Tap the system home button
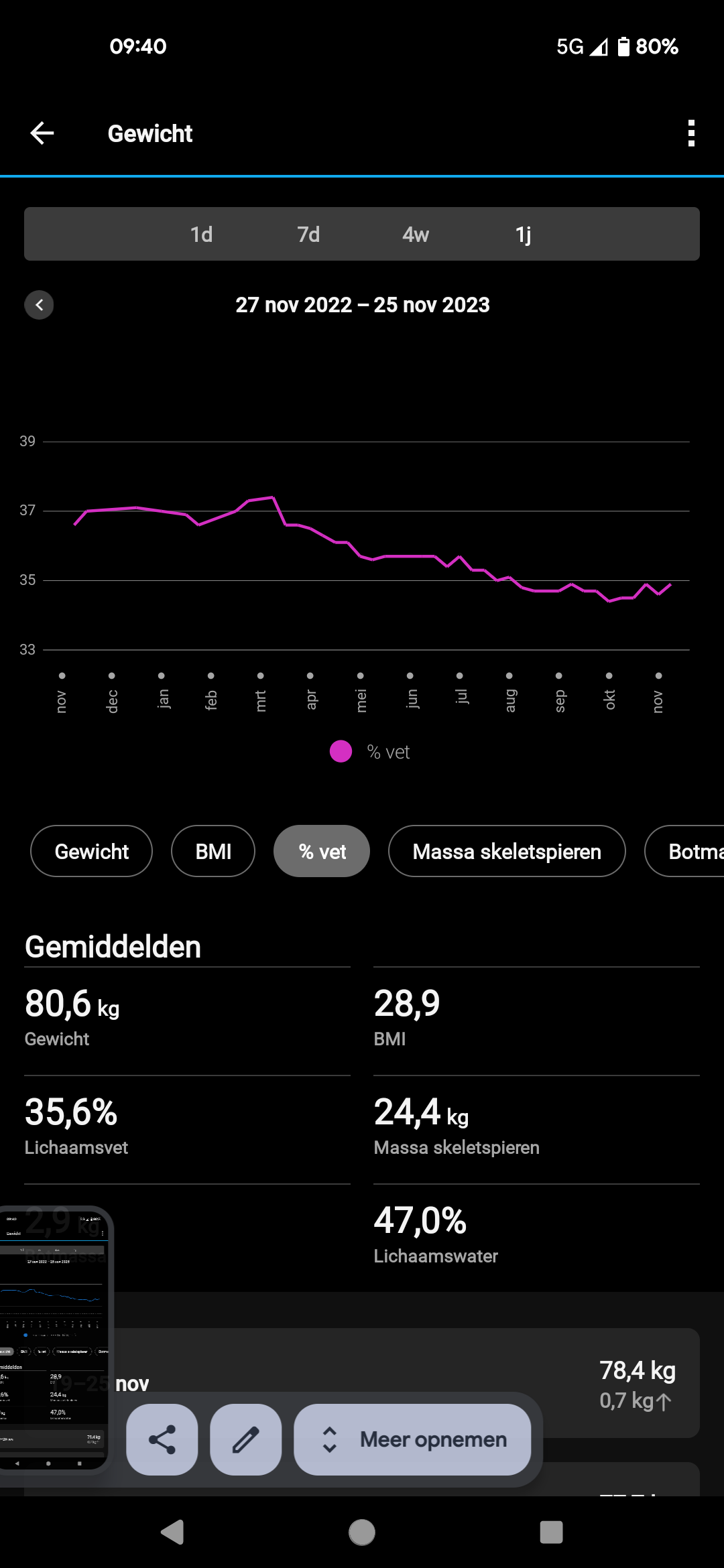 pyautogui.click(x=362, y=1532)
